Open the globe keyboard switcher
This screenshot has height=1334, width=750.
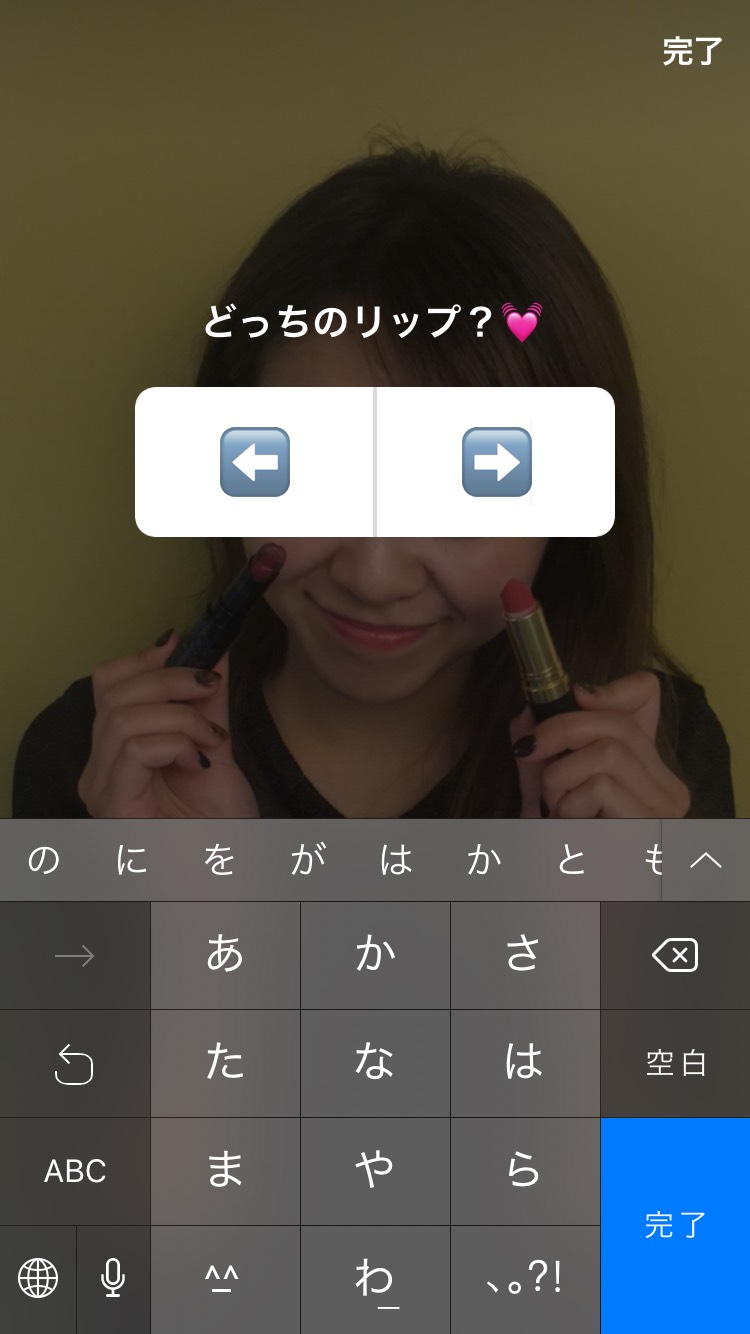[38, 1279]
